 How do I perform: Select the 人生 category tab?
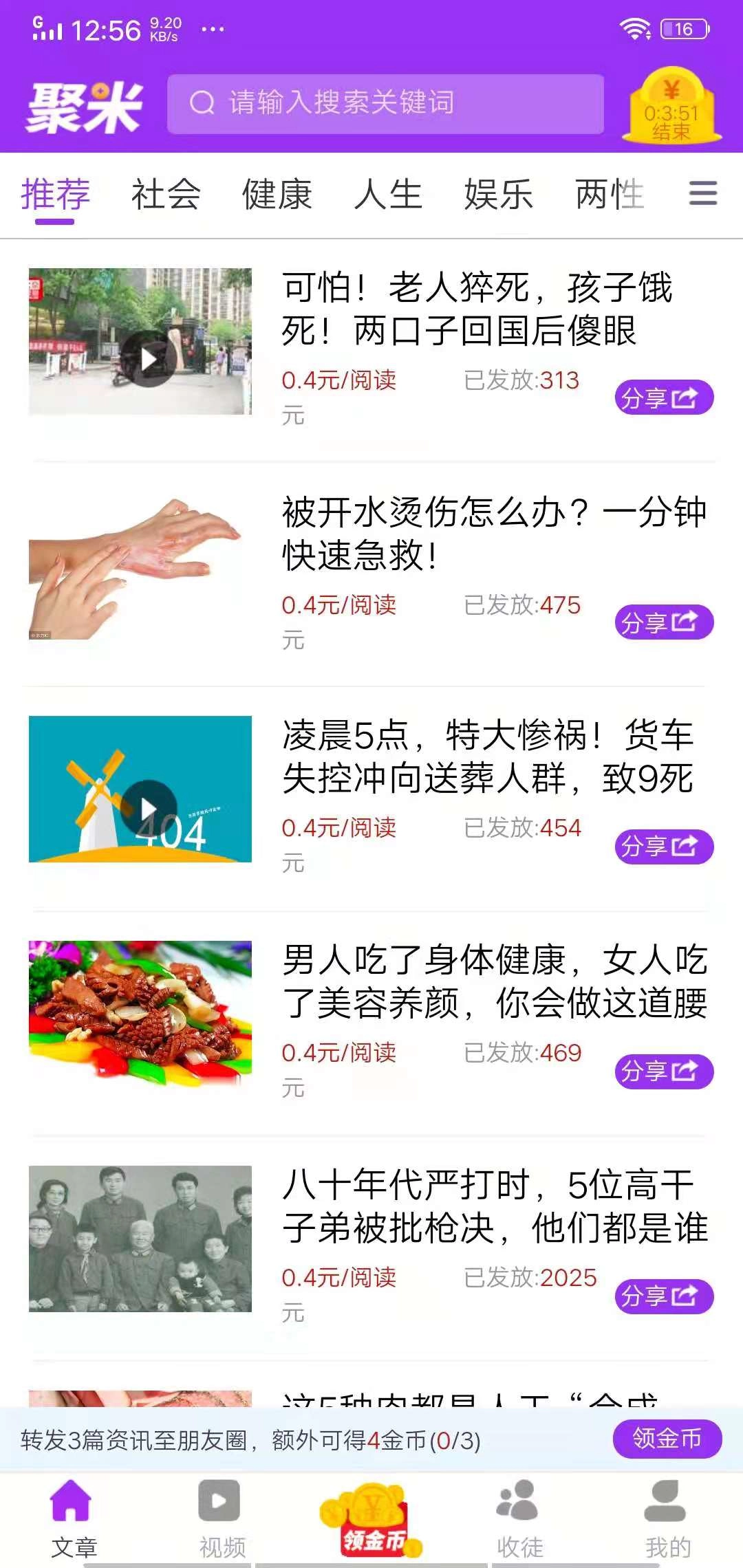388,195
